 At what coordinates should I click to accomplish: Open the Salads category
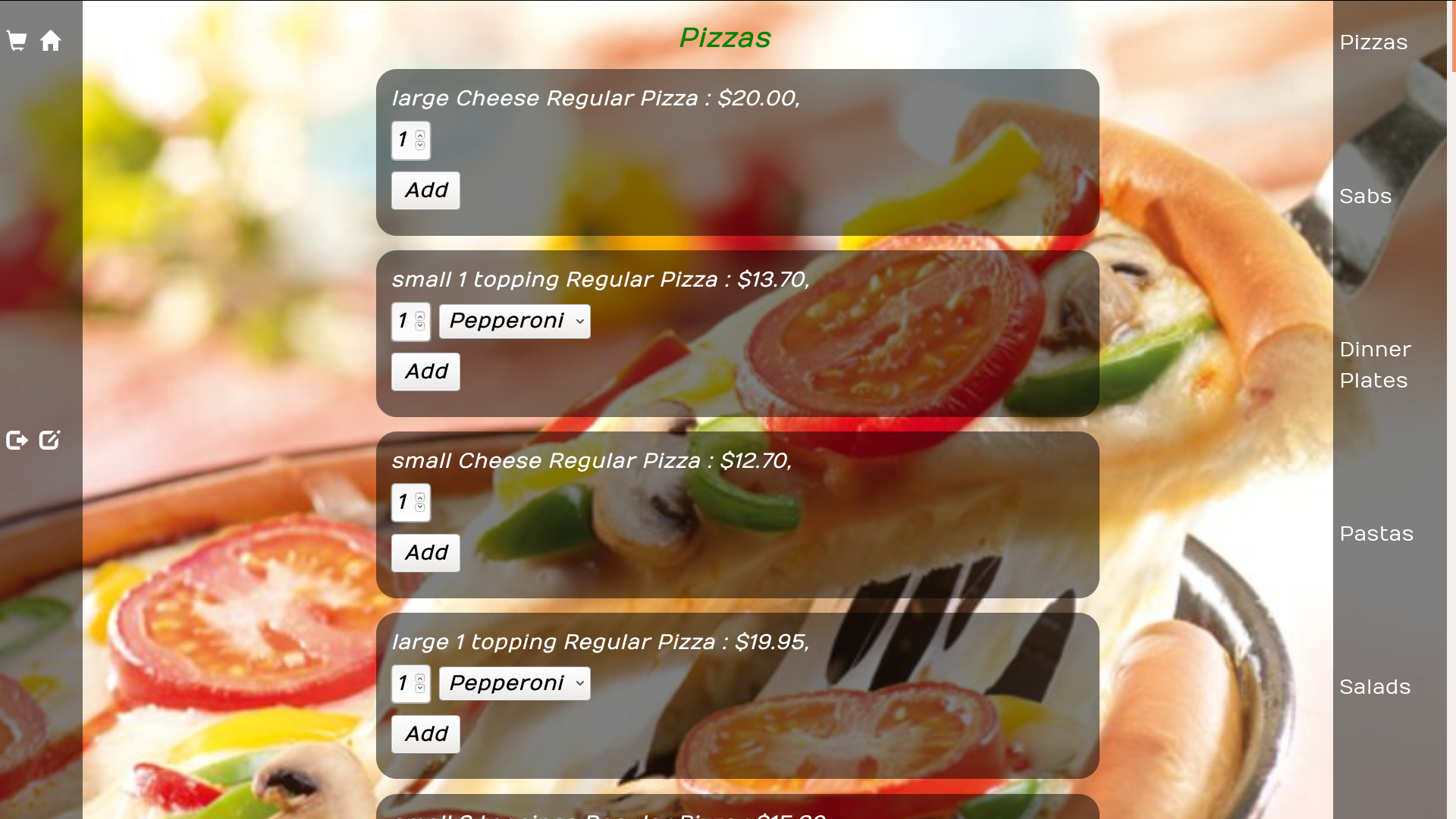click(x=1374, y=687)
